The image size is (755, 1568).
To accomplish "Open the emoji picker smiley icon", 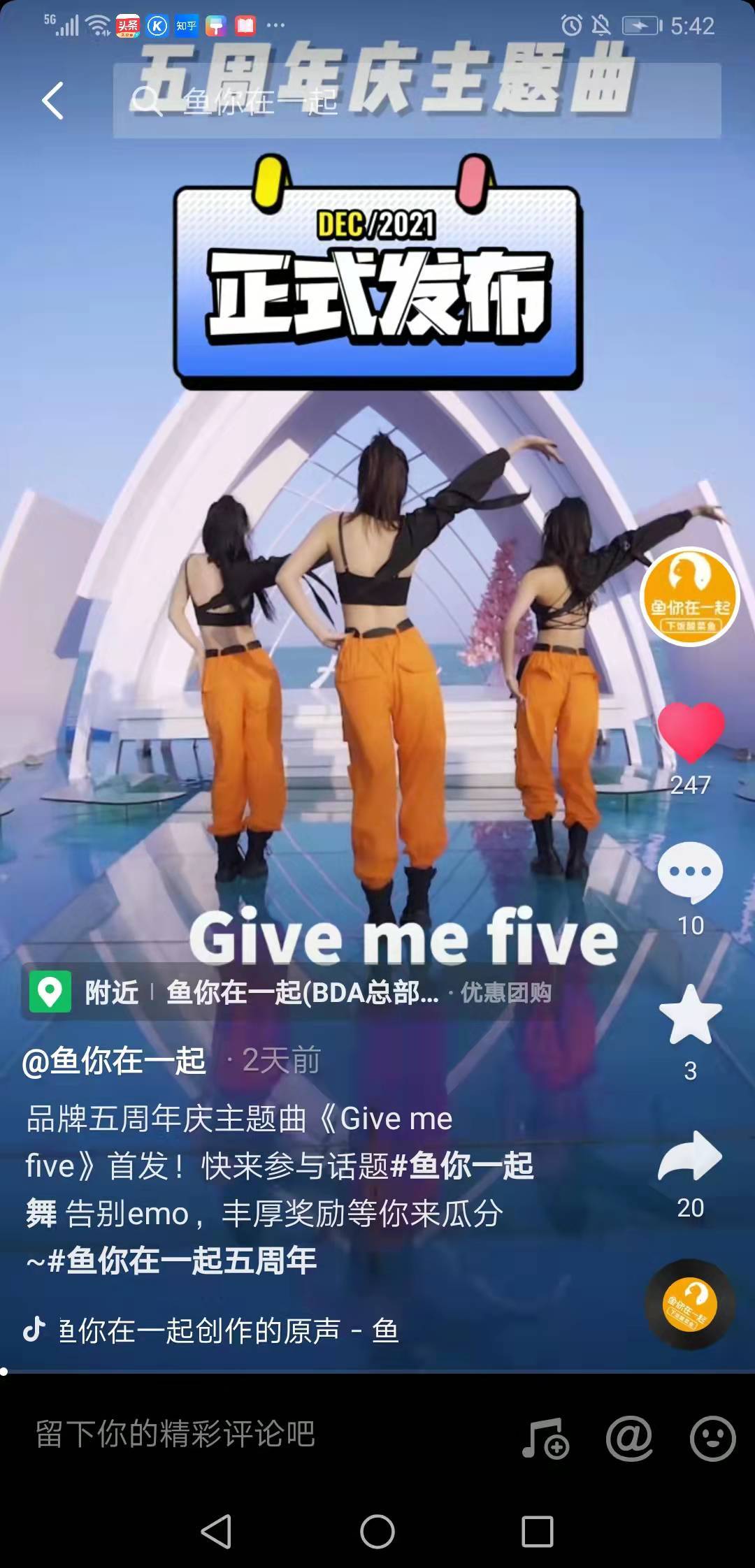I will [712, 1438].
